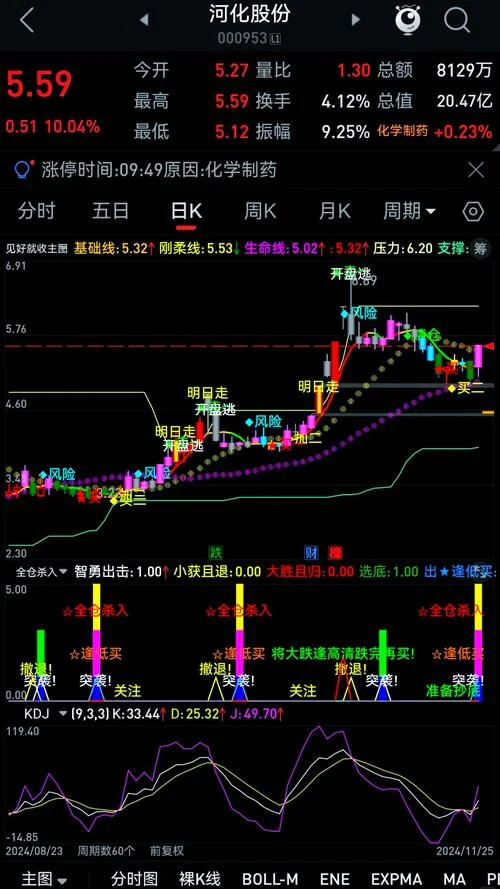Switch to the 分时 tab
500x889 pixels.
click(x=36, y=211)
